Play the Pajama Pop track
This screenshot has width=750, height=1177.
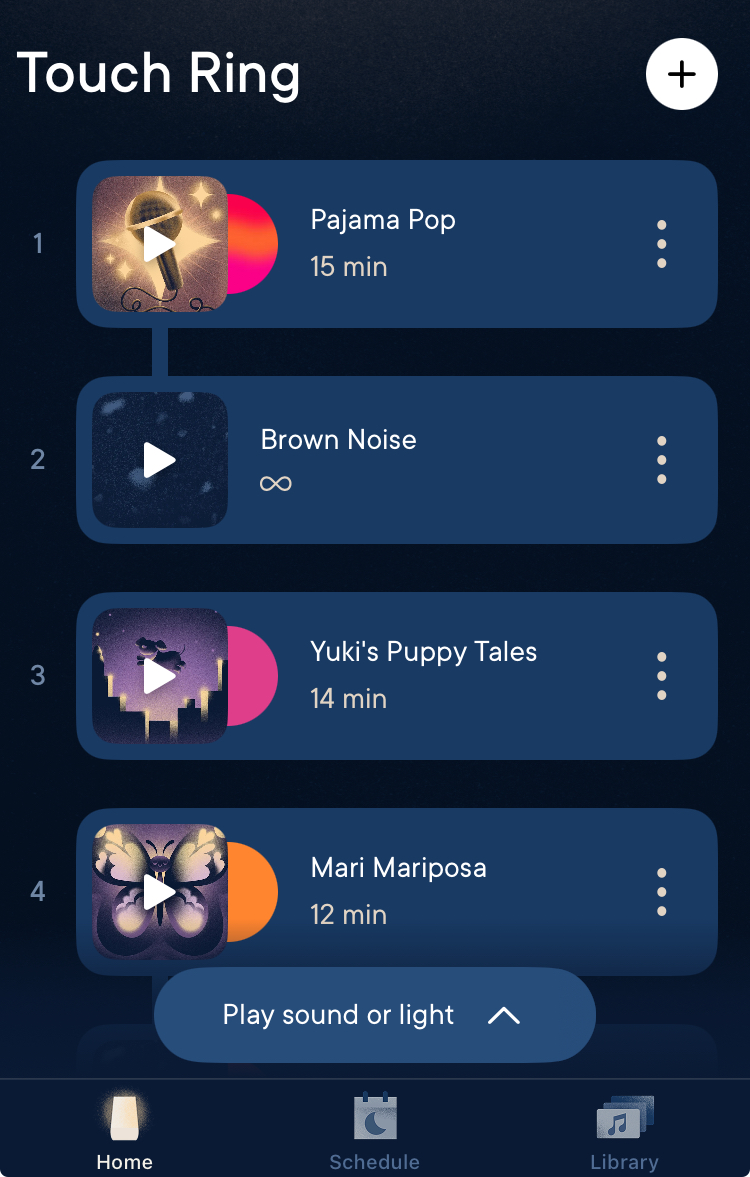pyautogui.click(x=160, y=244)
